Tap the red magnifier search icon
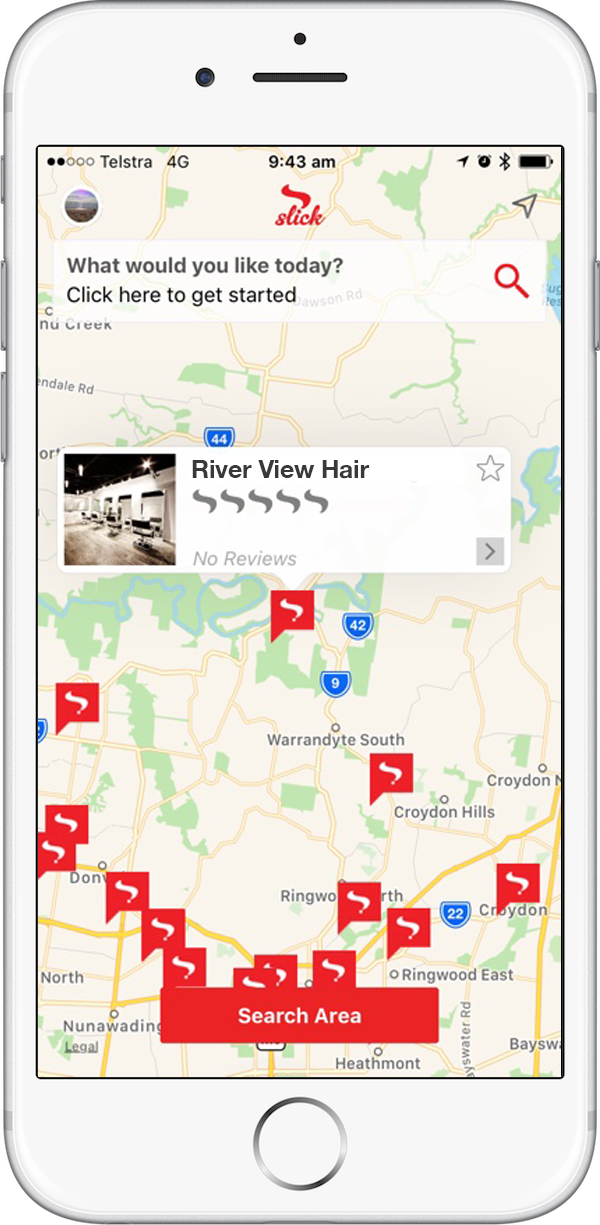600x1225 pixels. coord(511,282)
